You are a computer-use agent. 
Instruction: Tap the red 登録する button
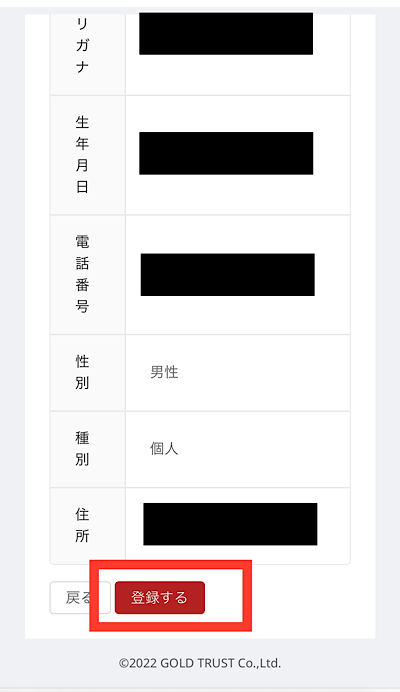(160, 598)
